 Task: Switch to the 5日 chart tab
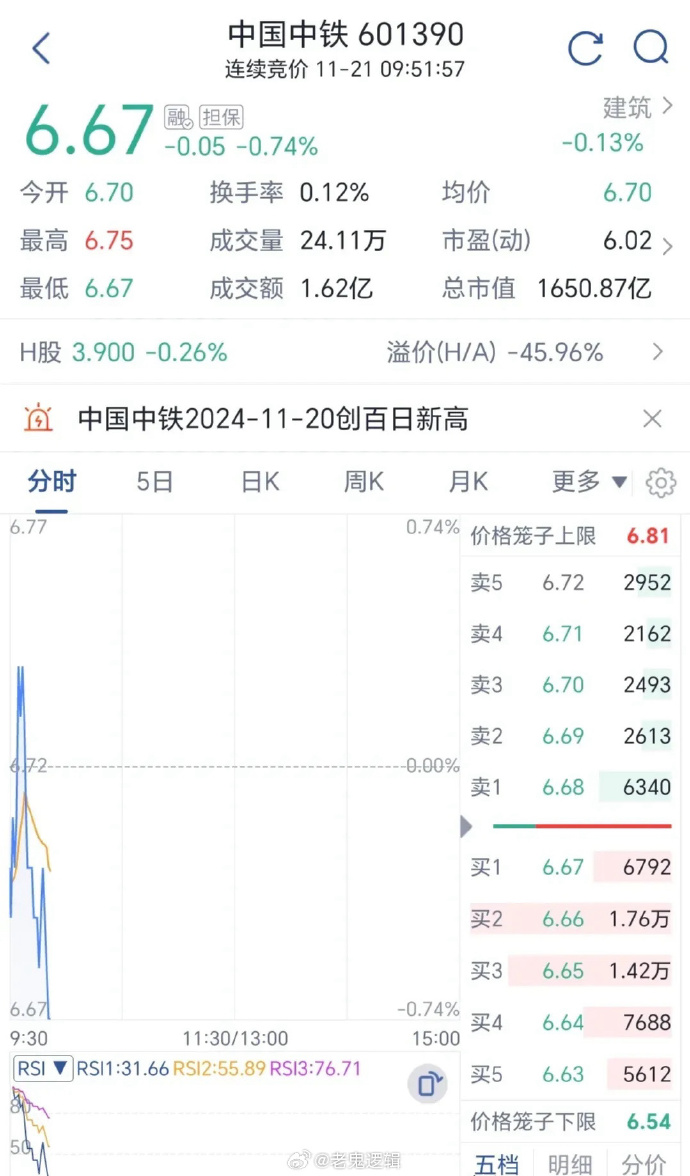pos(154,482)
